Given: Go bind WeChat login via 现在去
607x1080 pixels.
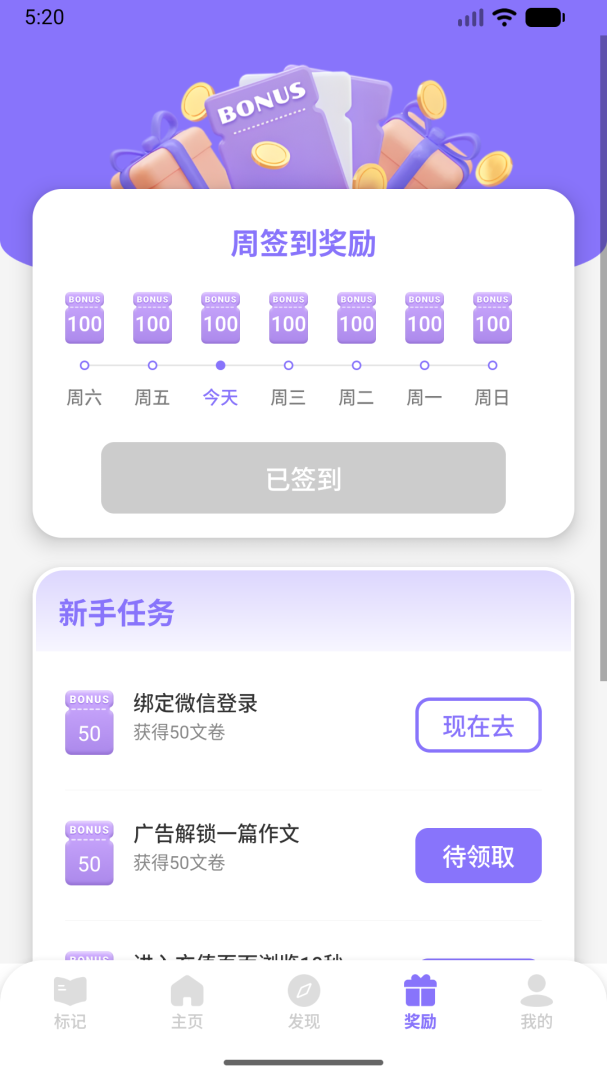Looking at the screenshot, I should (478, 725).
